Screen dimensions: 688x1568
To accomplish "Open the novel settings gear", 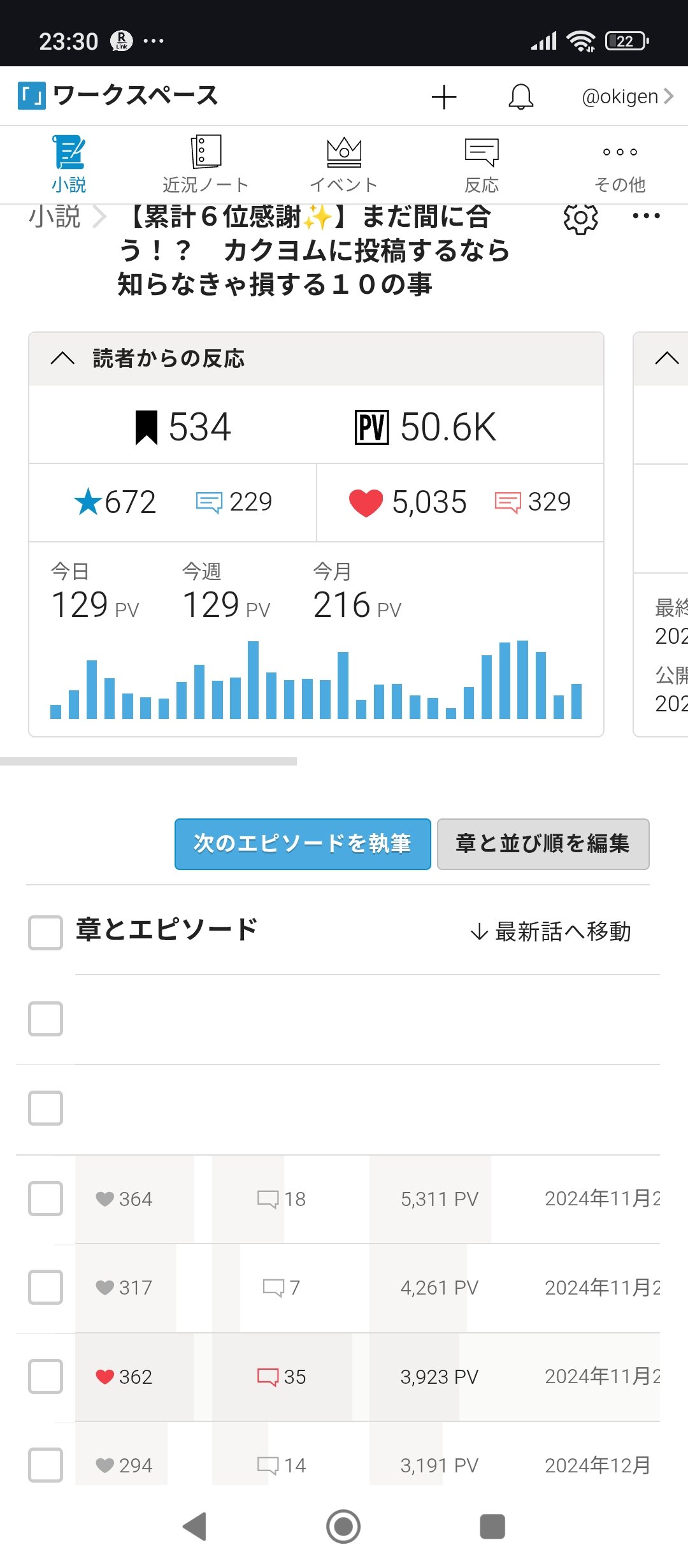I will coord(580,219).
